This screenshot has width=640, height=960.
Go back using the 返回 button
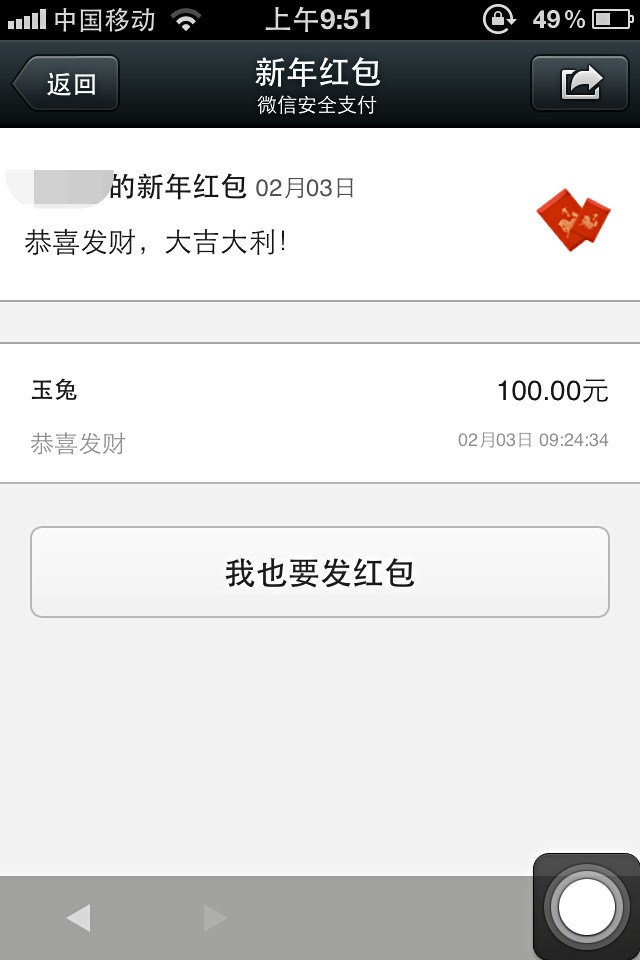67,83
